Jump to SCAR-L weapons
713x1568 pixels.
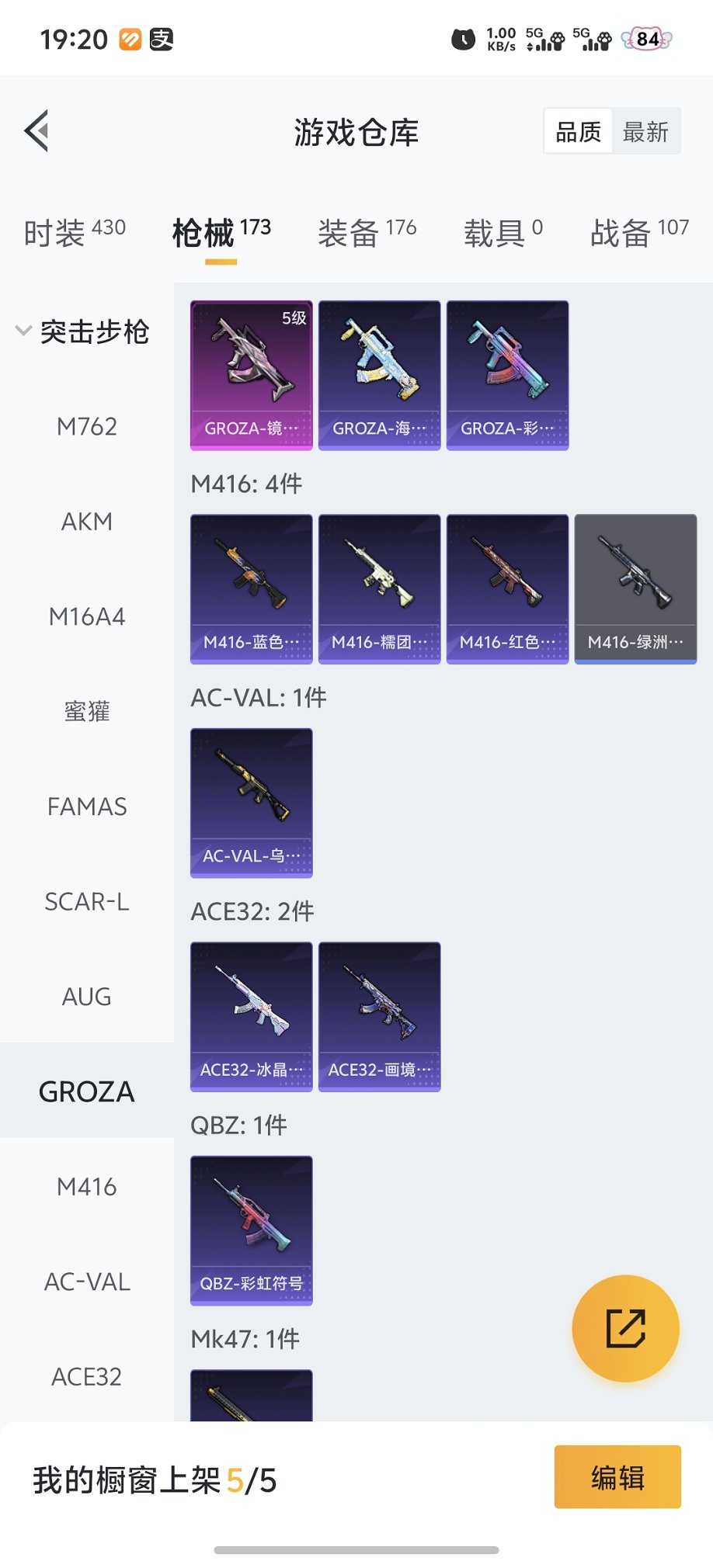(87, 902)
